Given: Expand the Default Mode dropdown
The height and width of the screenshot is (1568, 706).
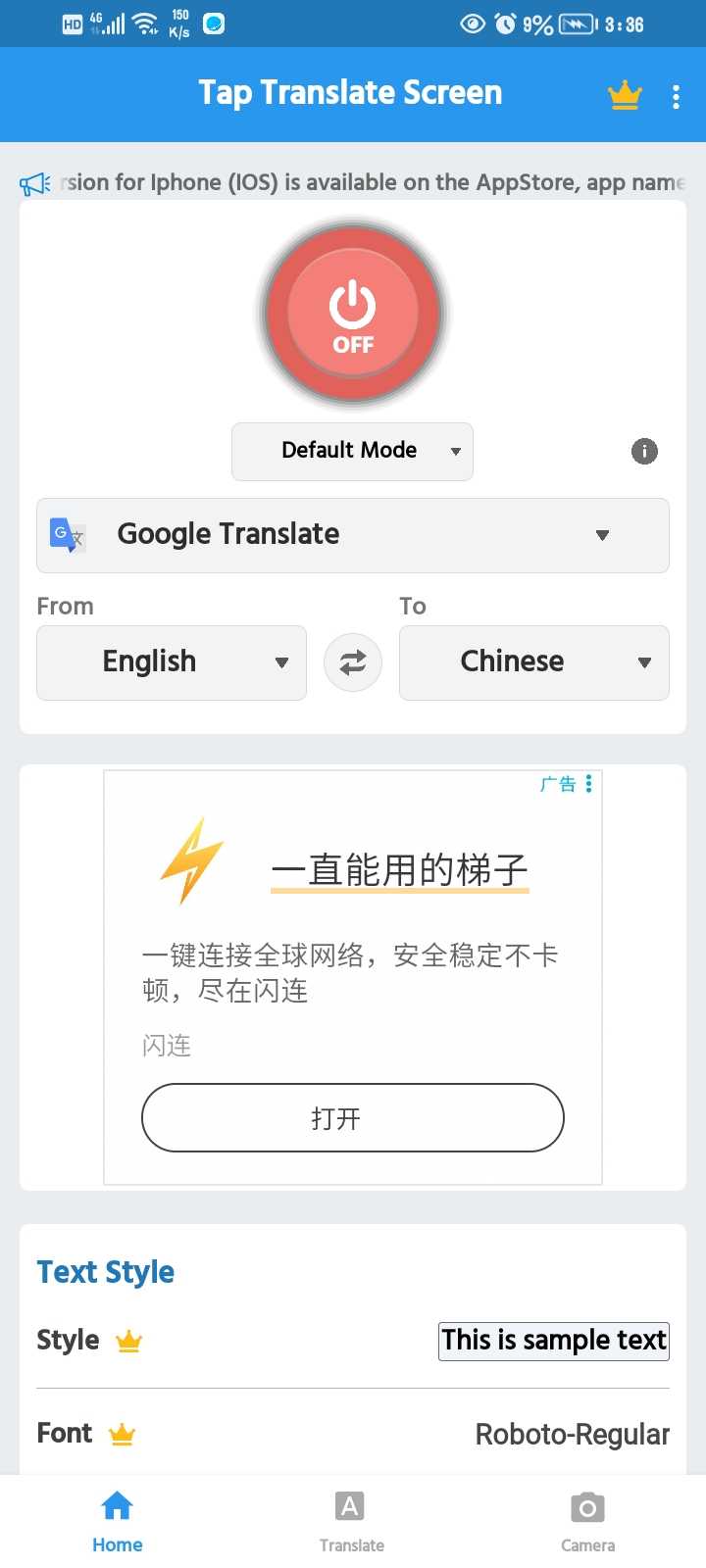Looking at the screenshot, I should tap(352, 451).
